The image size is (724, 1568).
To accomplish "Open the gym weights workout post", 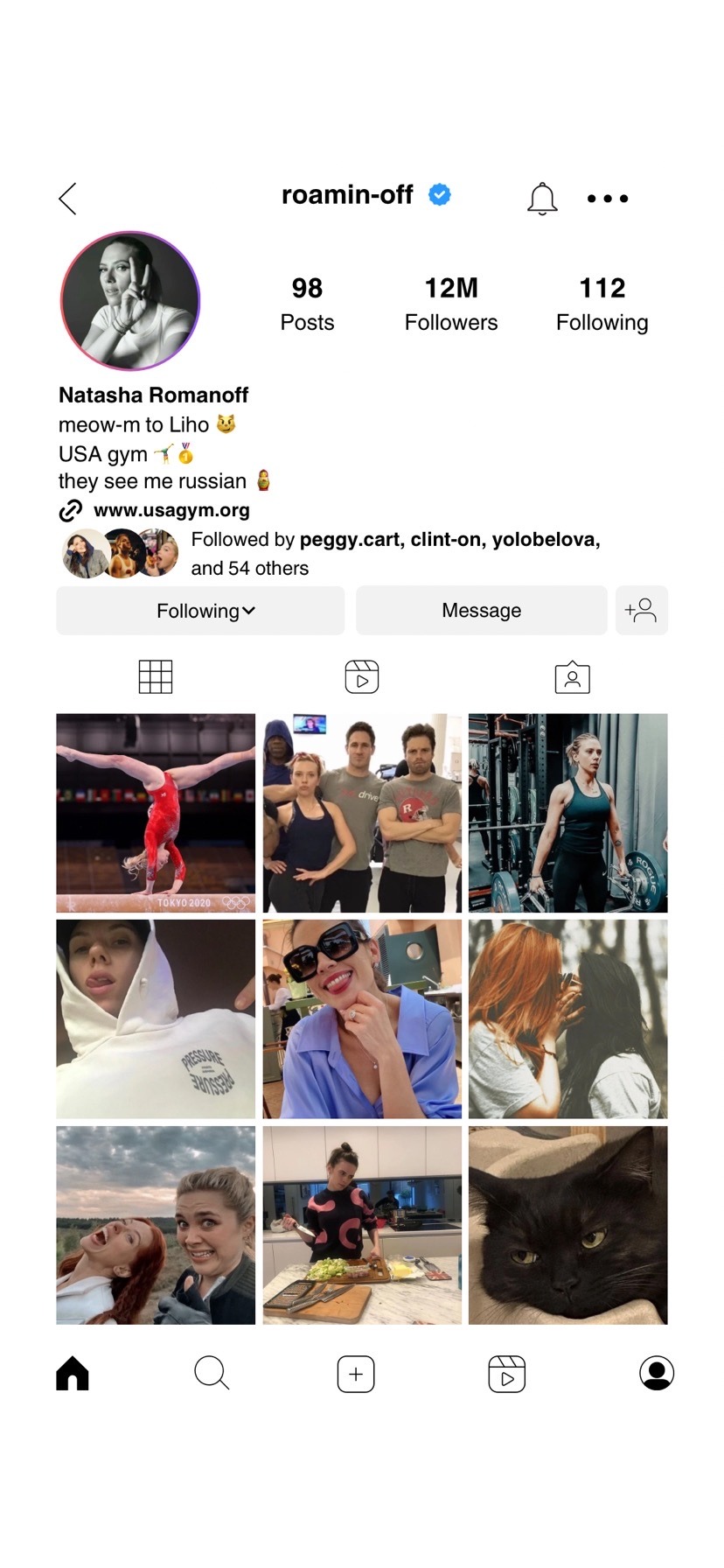I will pyautogui.click(x=567, y=813).
